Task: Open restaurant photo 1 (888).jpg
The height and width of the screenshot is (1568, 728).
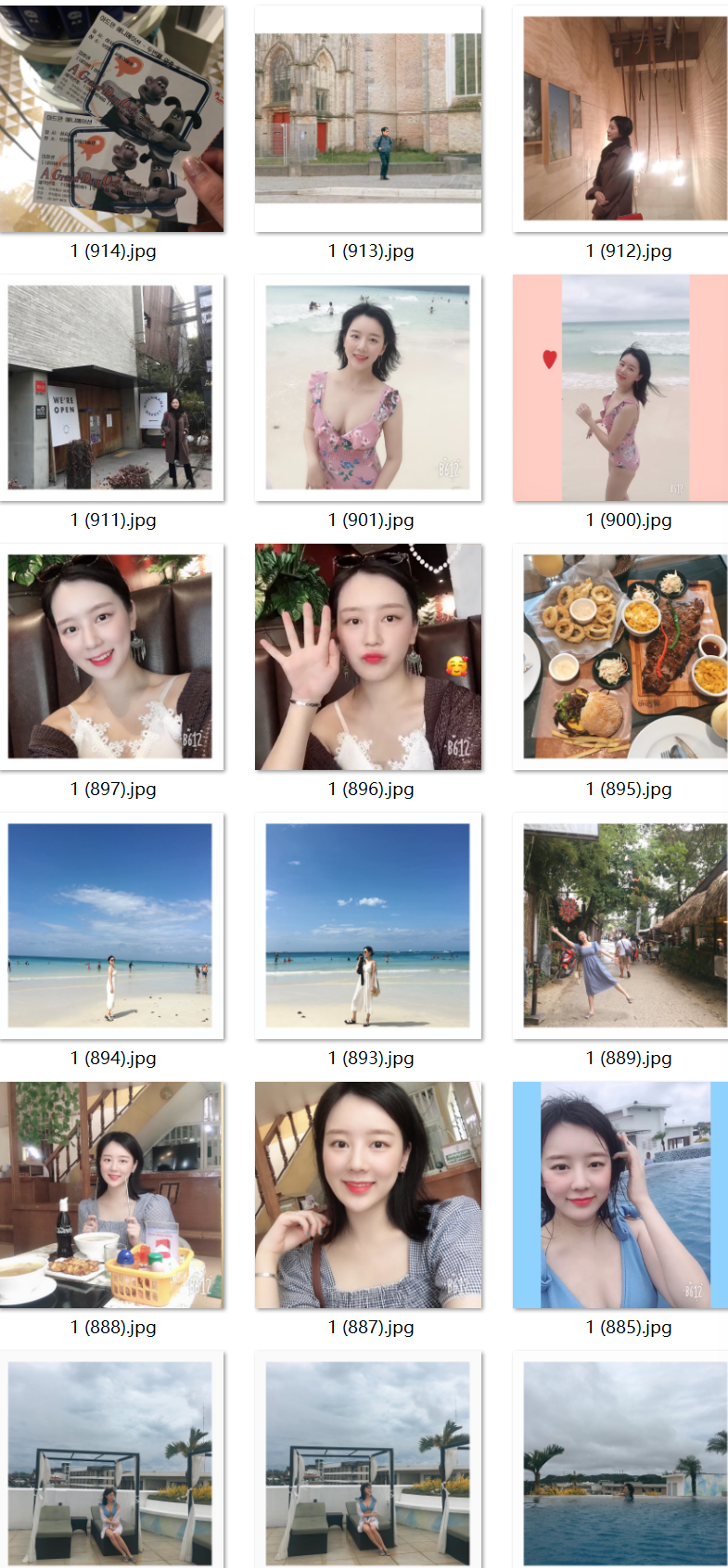Action: click(x=111, y=1194)
